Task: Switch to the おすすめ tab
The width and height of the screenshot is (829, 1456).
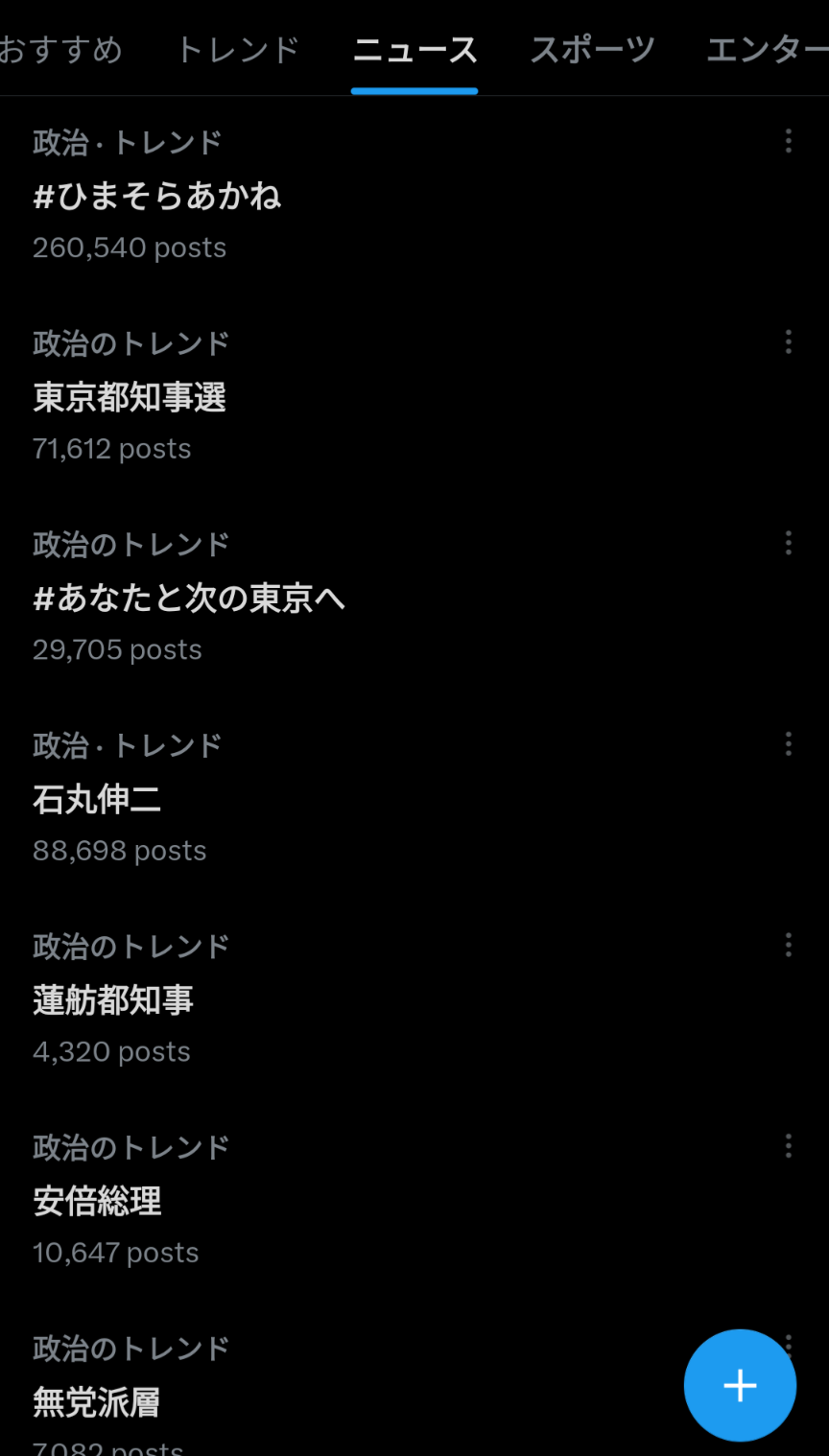Action: pos(61,49)
